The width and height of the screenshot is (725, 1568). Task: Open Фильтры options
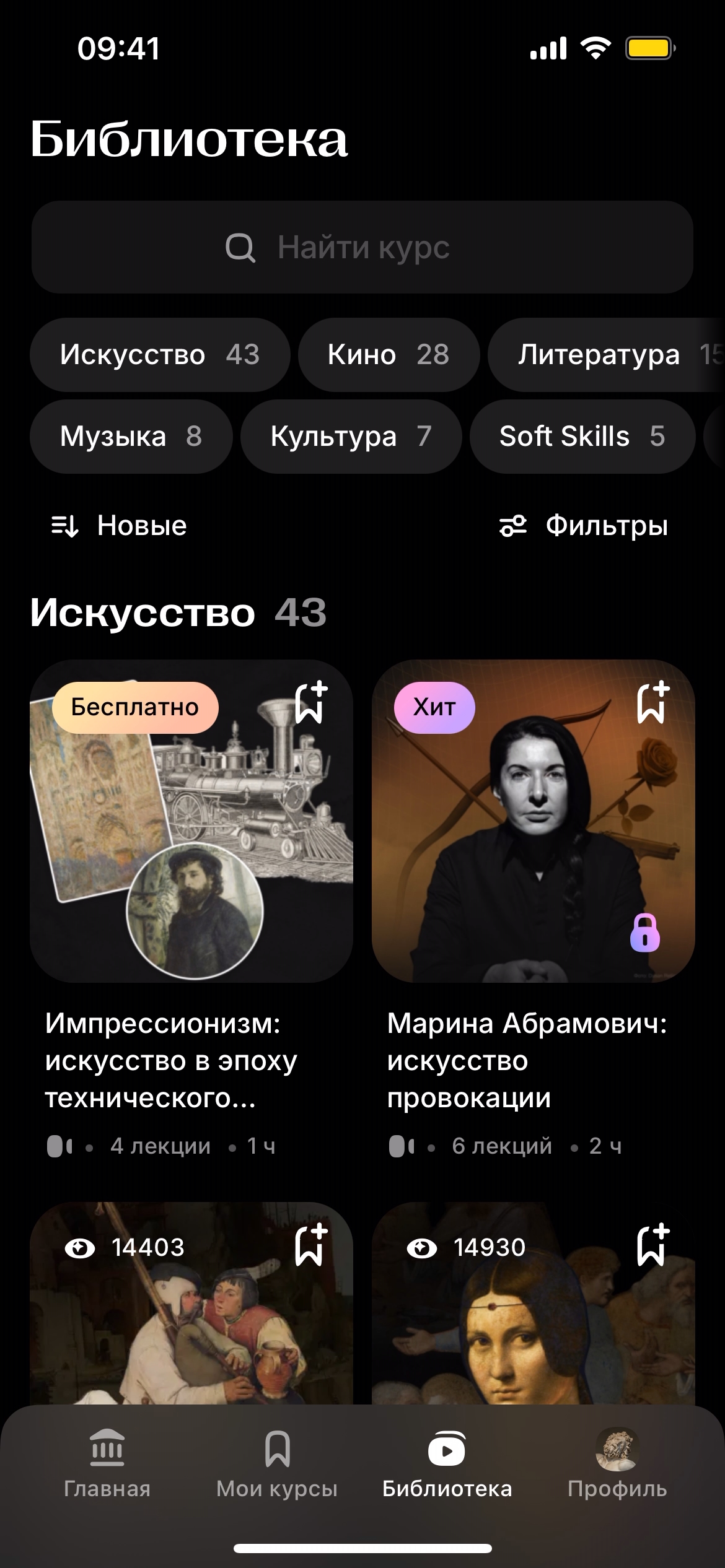click(x=584, y=526)
